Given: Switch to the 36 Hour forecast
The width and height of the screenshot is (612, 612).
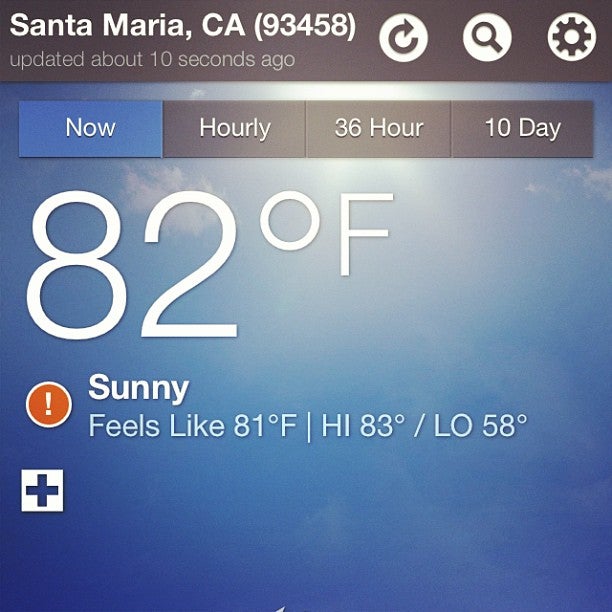Looking at the screenshot, I should (x=378, y=128).
